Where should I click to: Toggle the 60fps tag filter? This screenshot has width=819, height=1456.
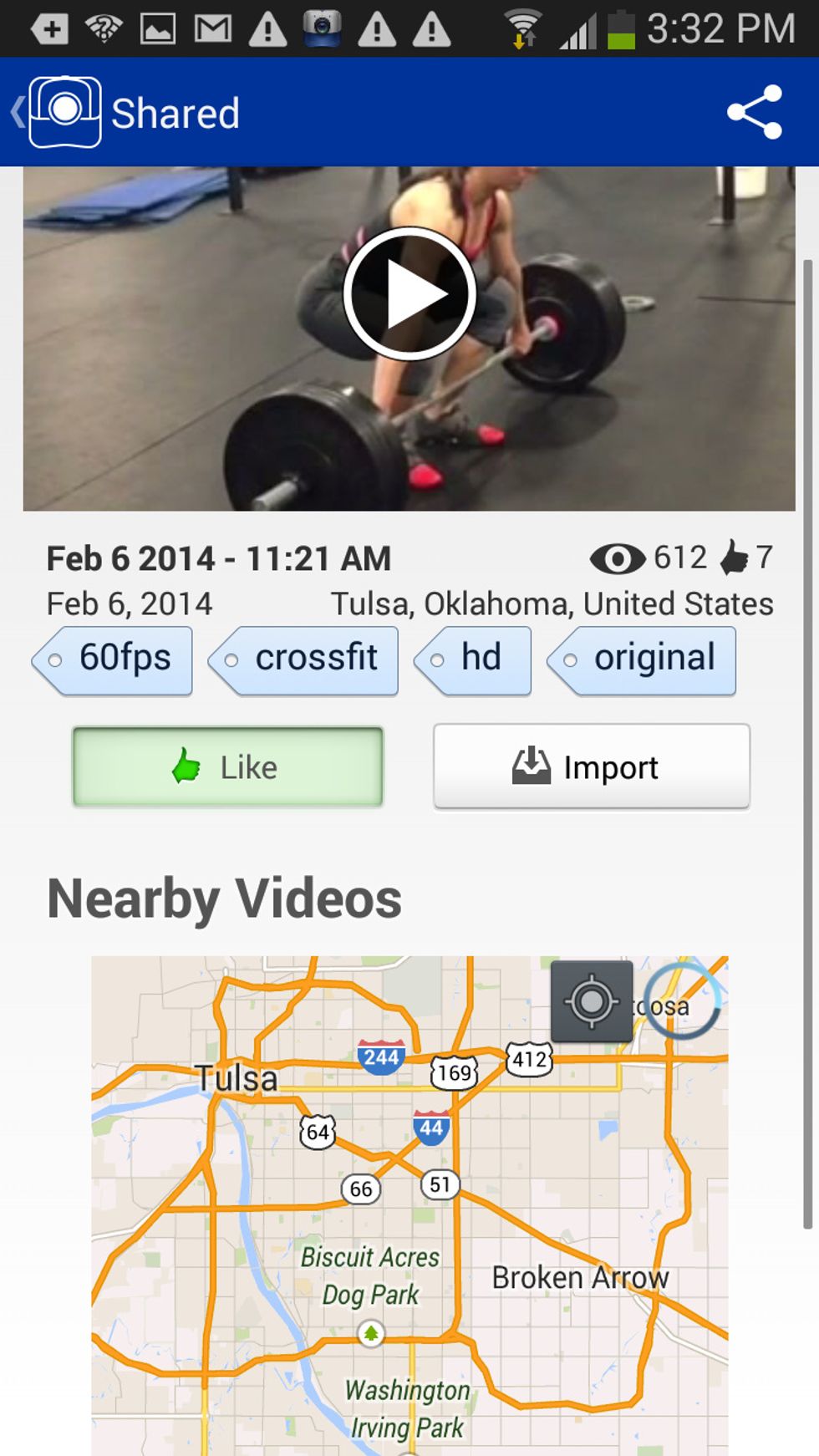coord(111,659)
